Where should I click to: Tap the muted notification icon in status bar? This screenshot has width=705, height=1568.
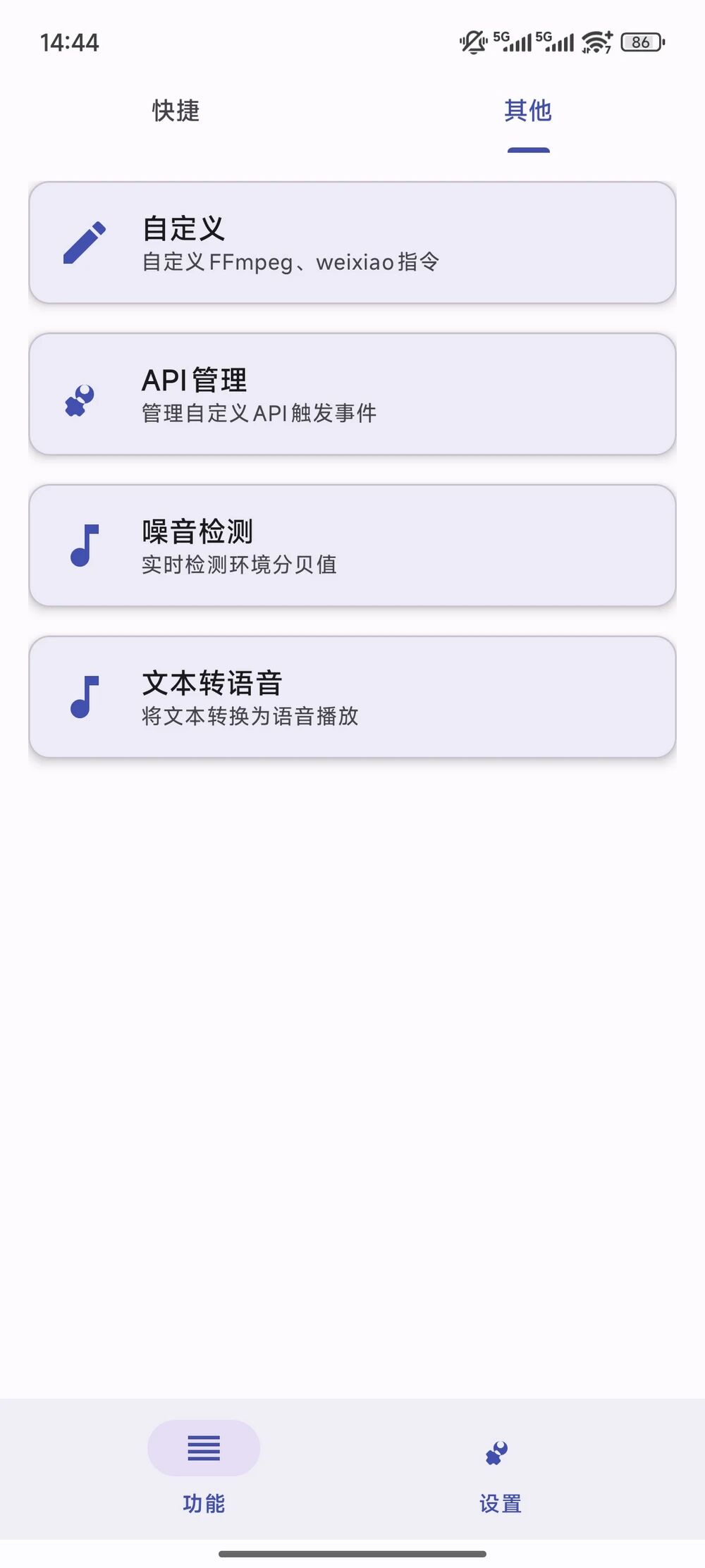[x=474, y=41]
